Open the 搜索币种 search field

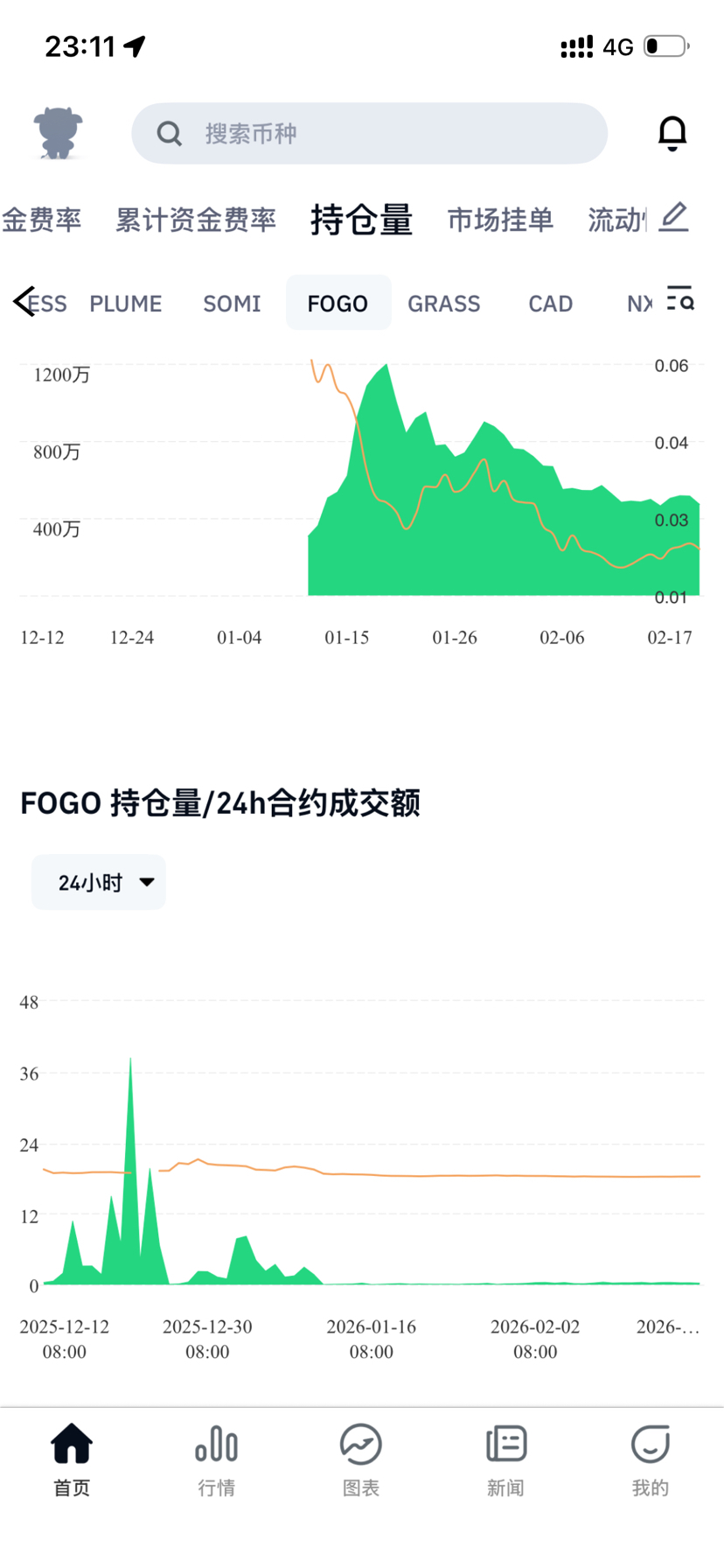point(369,133)
